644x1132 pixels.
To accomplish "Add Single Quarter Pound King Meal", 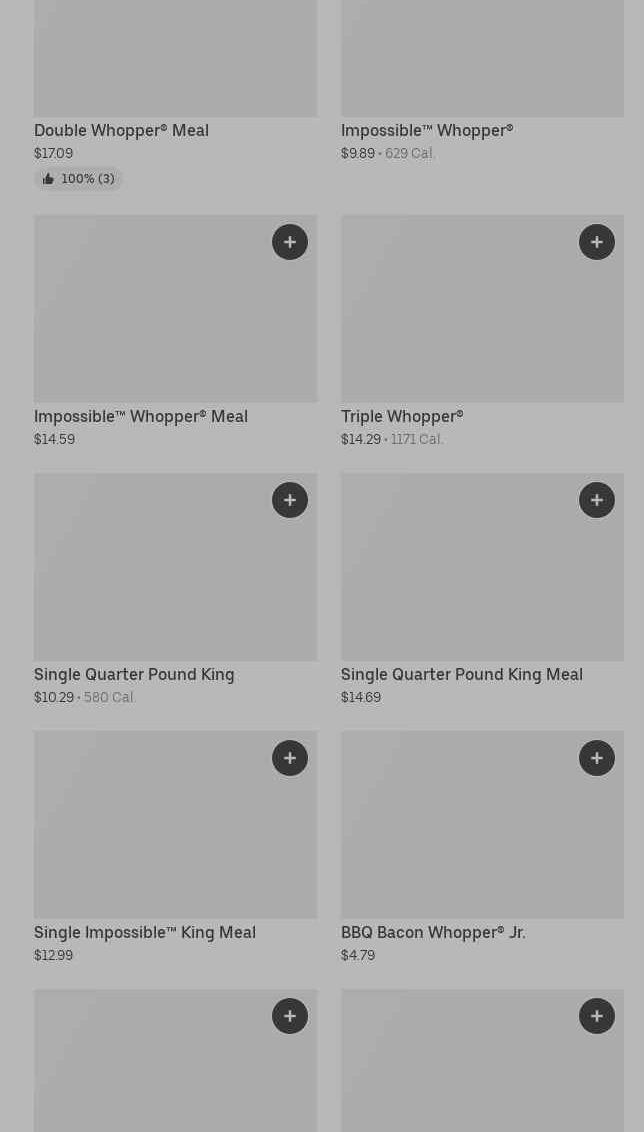I will click(x=596, y=500).
